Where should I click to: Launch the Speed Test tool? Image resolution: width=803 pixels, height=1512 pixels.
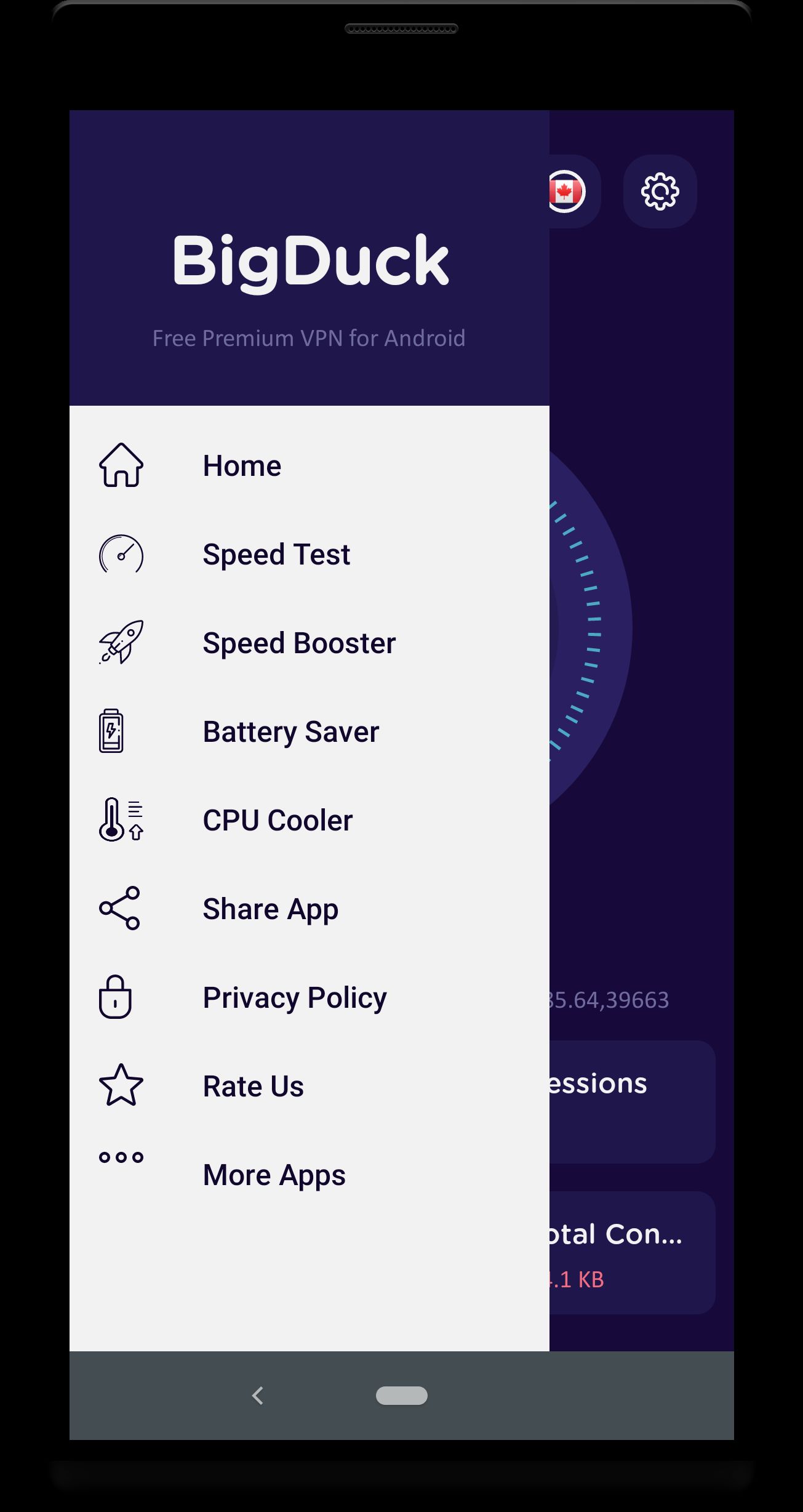[x=276, y=555]
